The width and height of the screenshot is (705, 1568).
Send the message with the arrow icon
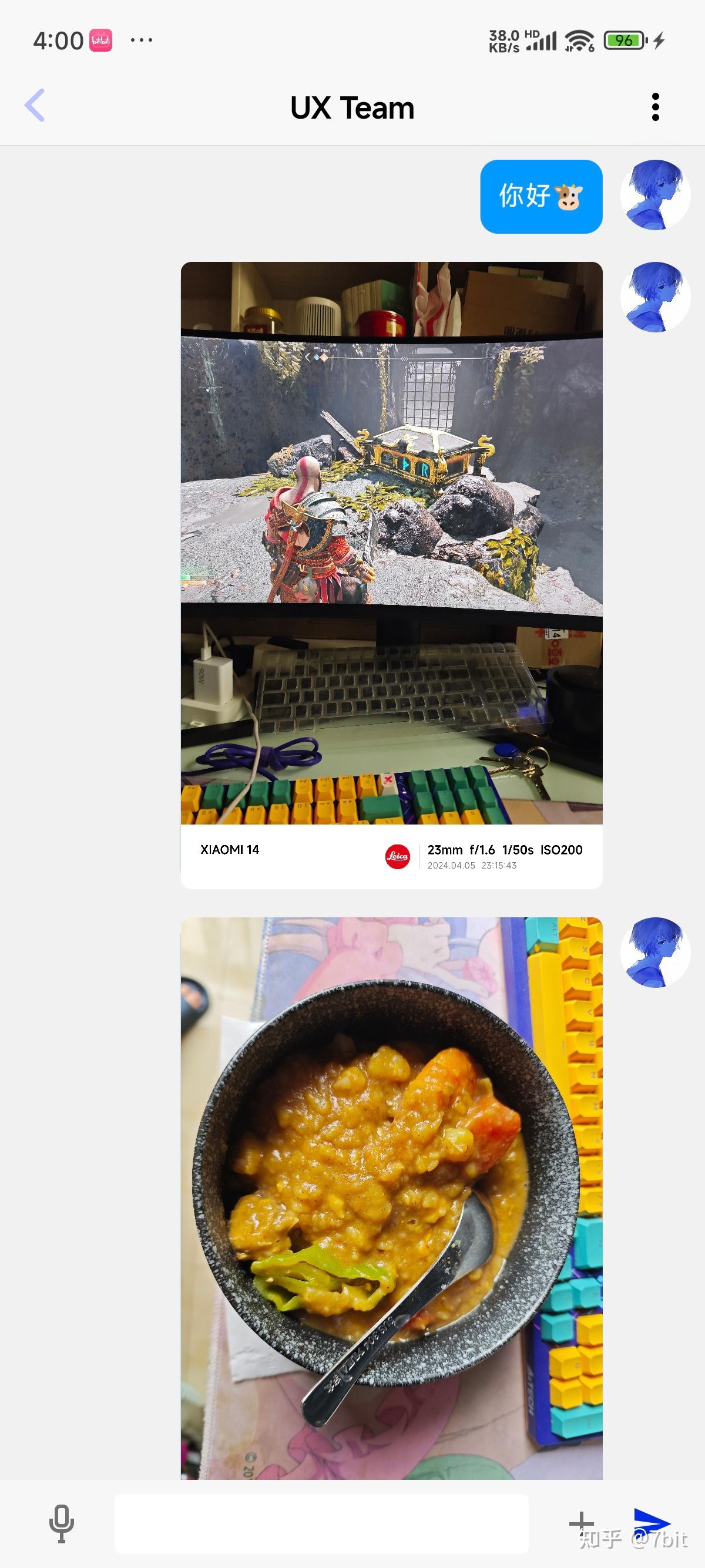pyautogui.click(x=652, y=1522)
